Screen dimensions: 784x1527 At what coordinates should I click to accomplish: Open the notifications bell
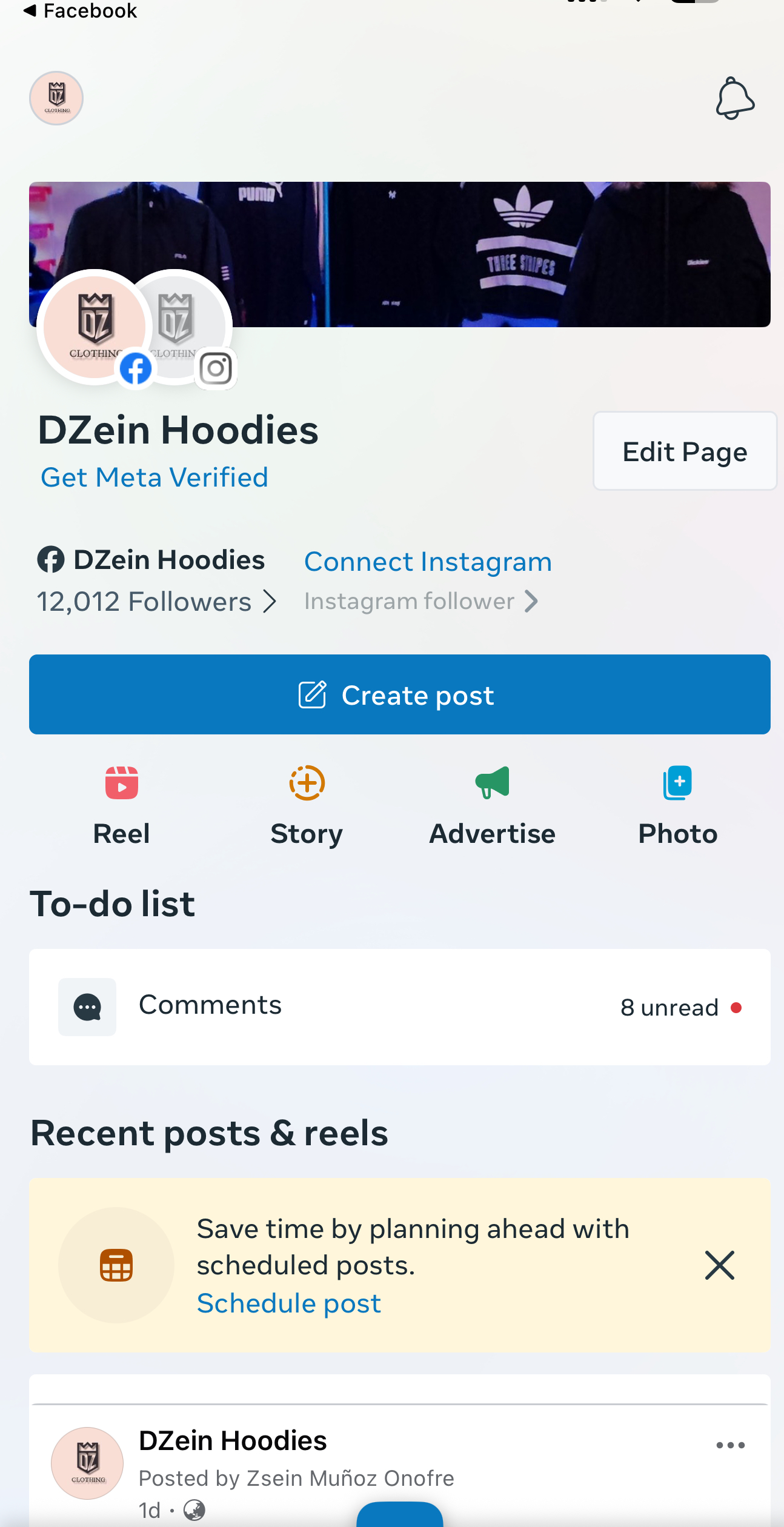pyautogui.click(x=734, y=99)
